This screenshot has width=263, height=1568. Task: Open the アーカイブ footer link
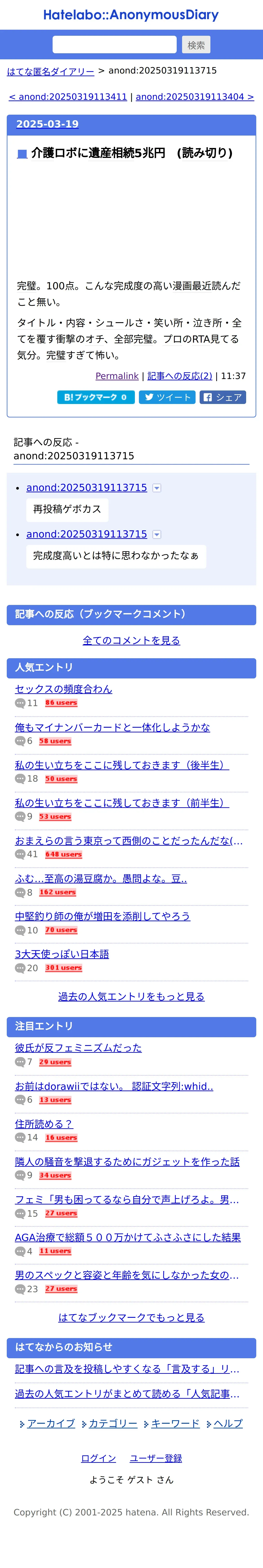pyautogui.click(x=51, y=1423)
